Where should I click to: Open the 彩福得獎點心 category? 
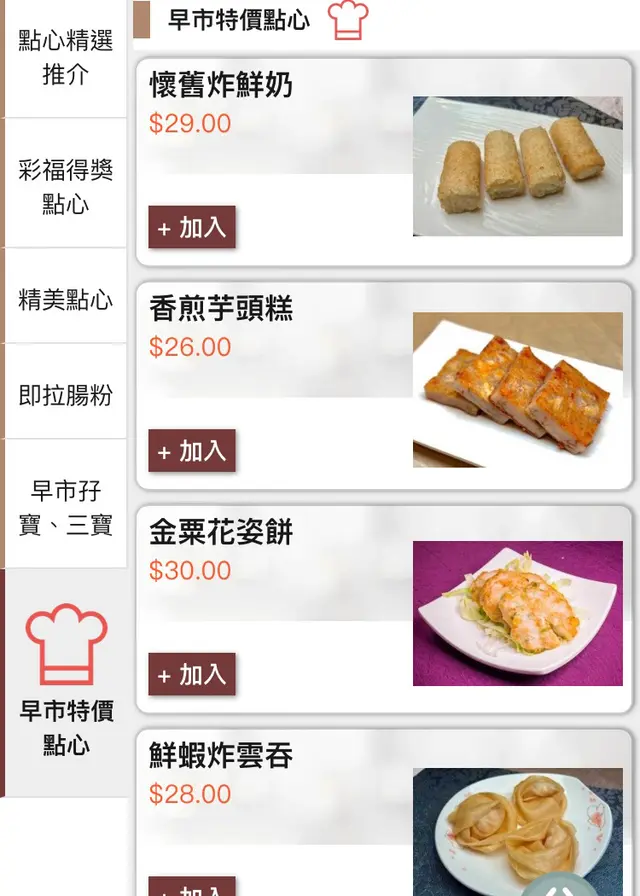pos(66,186)
